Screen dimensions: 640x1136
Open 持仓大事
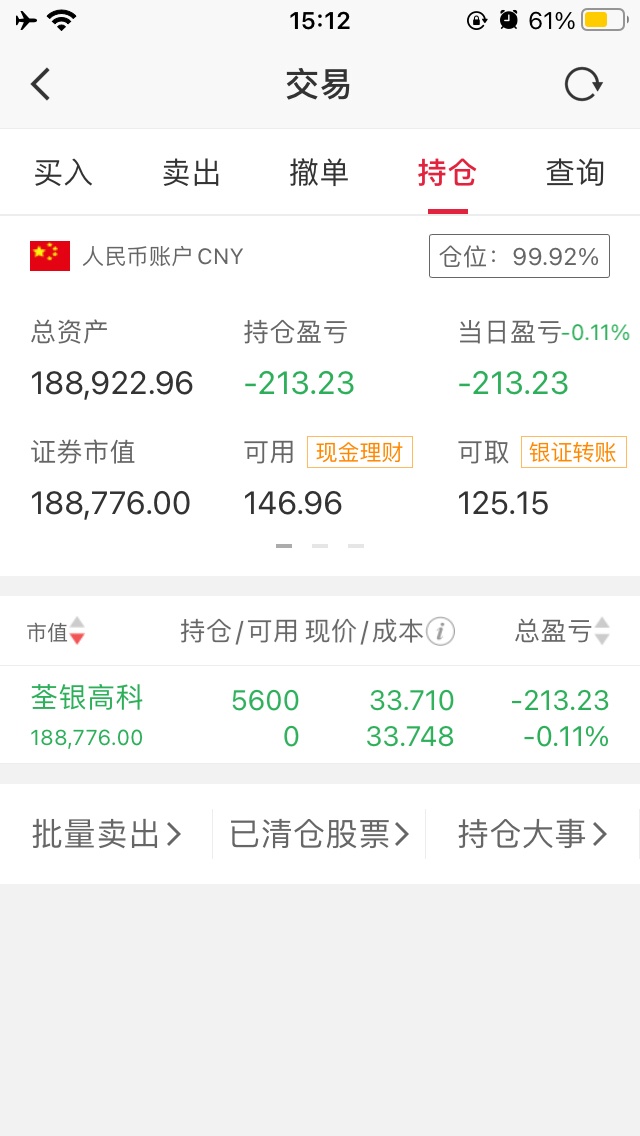pos(532,835)
